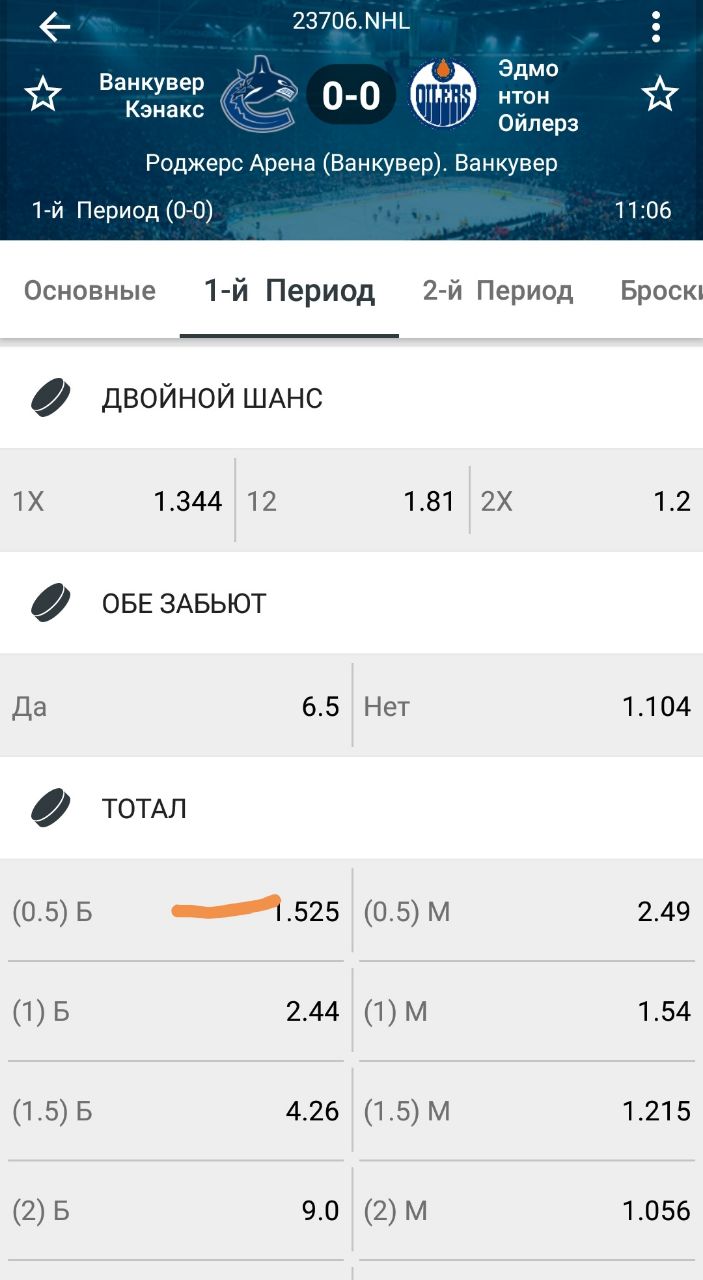Bet Нет on both teams to score
703x1280 pixels.
click(x=528, y=707)
